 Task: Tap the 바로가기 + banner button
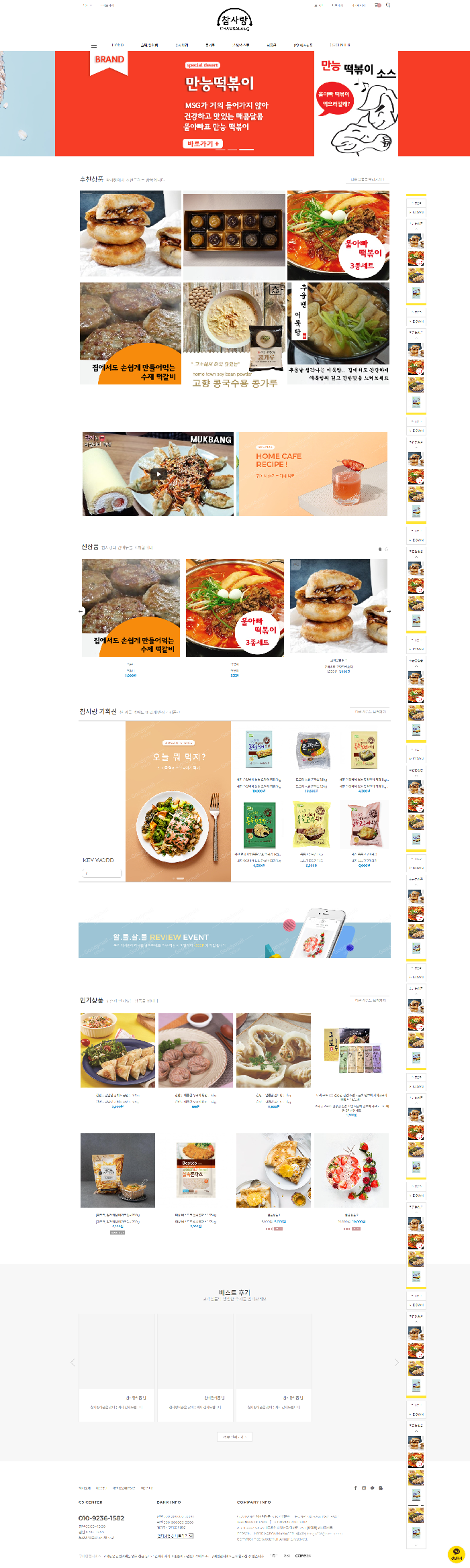203,144
